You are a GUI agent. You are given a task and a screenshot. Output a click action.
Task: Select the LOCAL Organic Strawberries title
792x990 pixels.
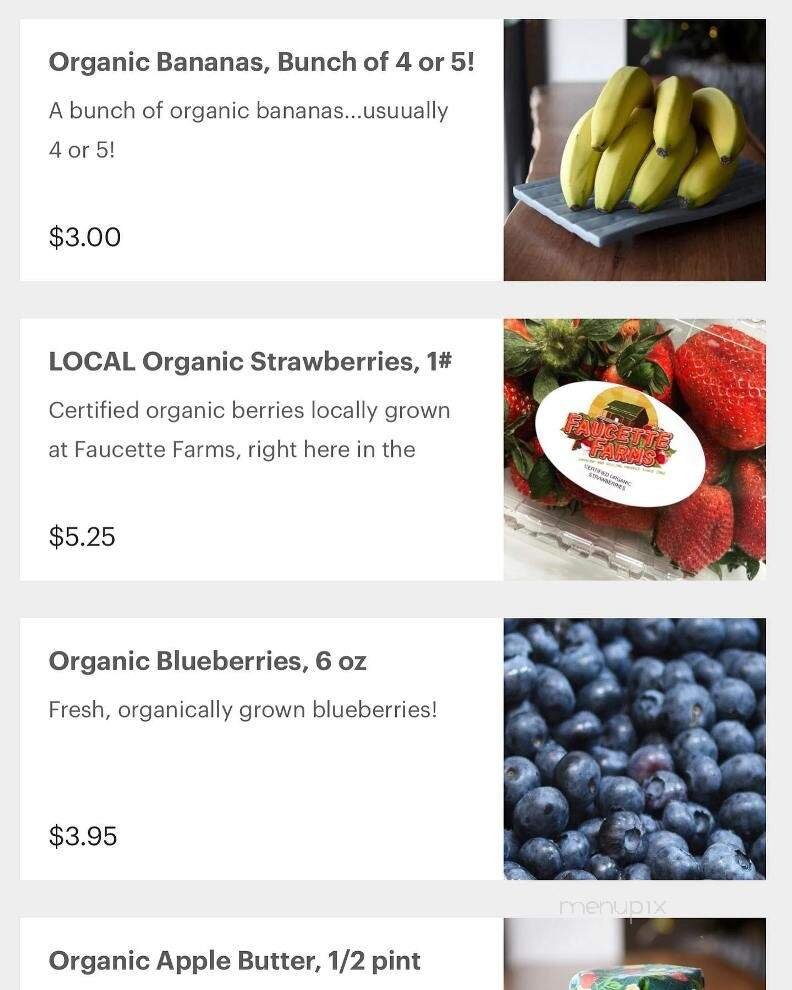250,362
